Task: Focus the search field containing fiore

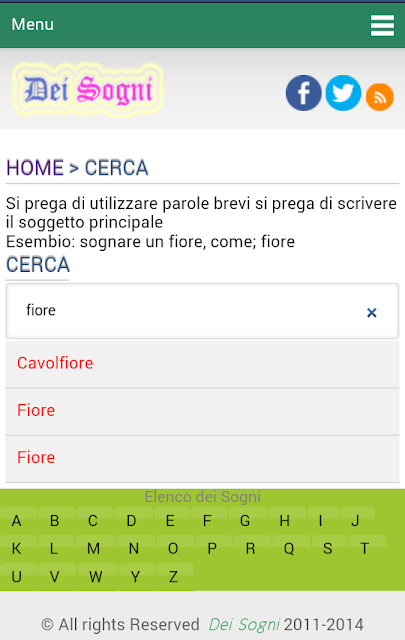Action: (202, 311)
